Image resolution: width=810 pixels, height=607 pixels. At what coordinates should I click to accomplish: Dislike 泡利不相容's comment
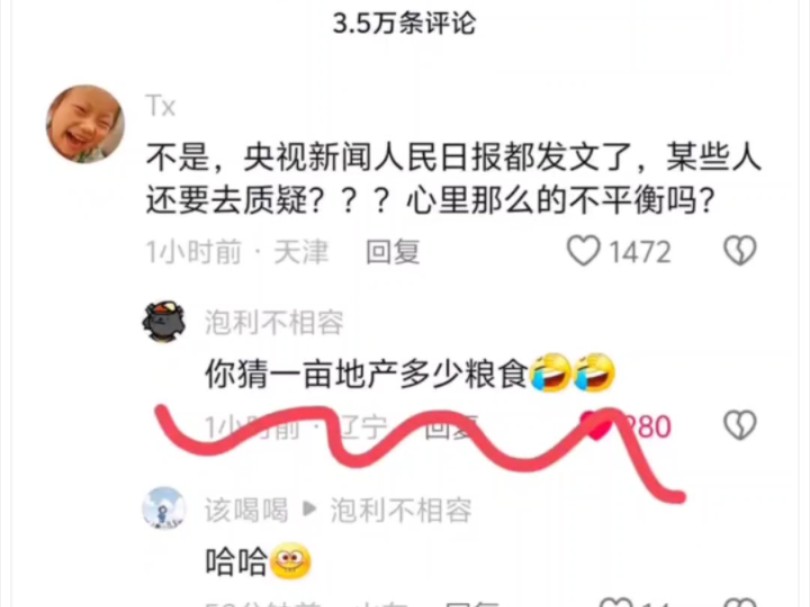[x=739, y=426]
